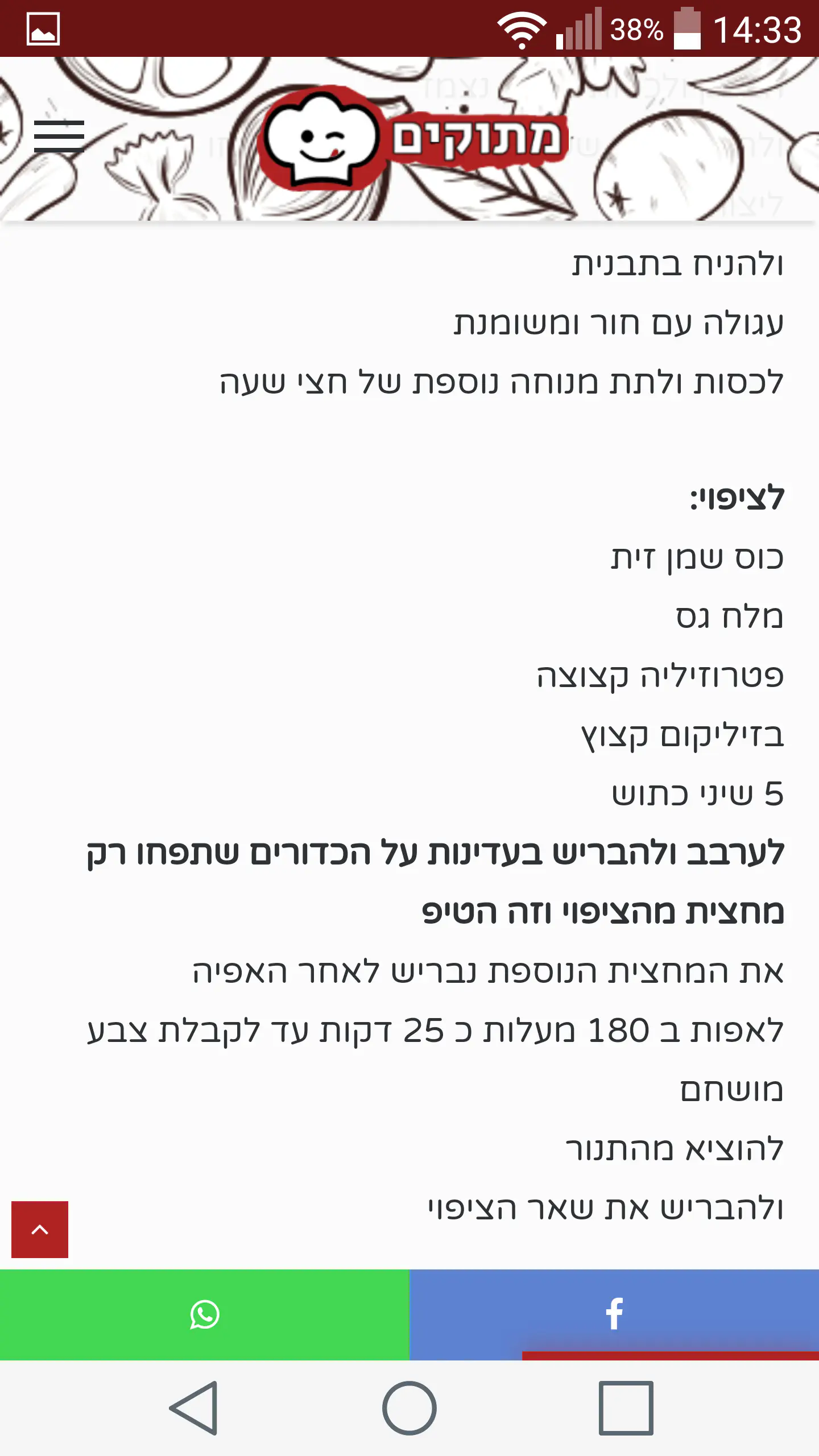Image resolution: width=819 pixels, height=1456 pixels.
Task: Share the recipe on Facebook
Action: point(614,1314)
